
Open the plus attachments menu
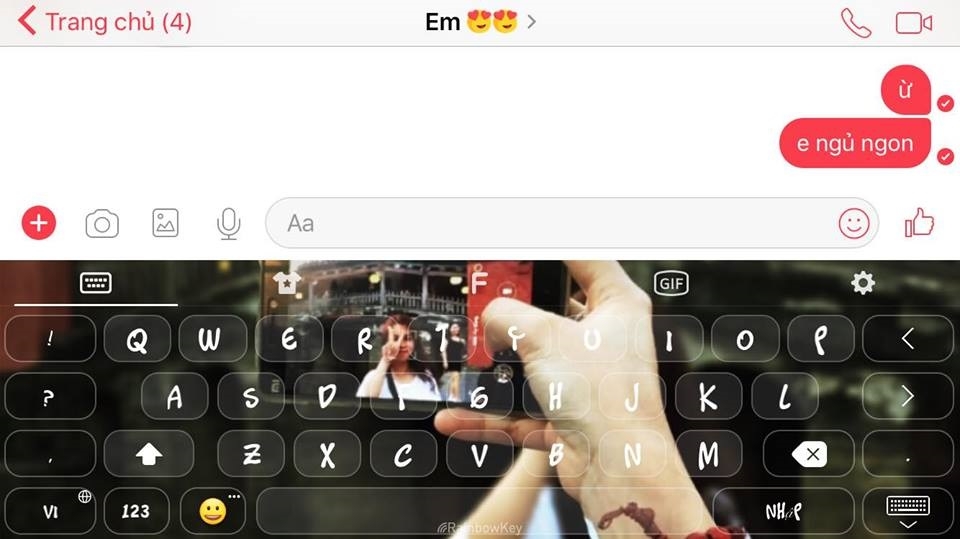pos(39,223)
